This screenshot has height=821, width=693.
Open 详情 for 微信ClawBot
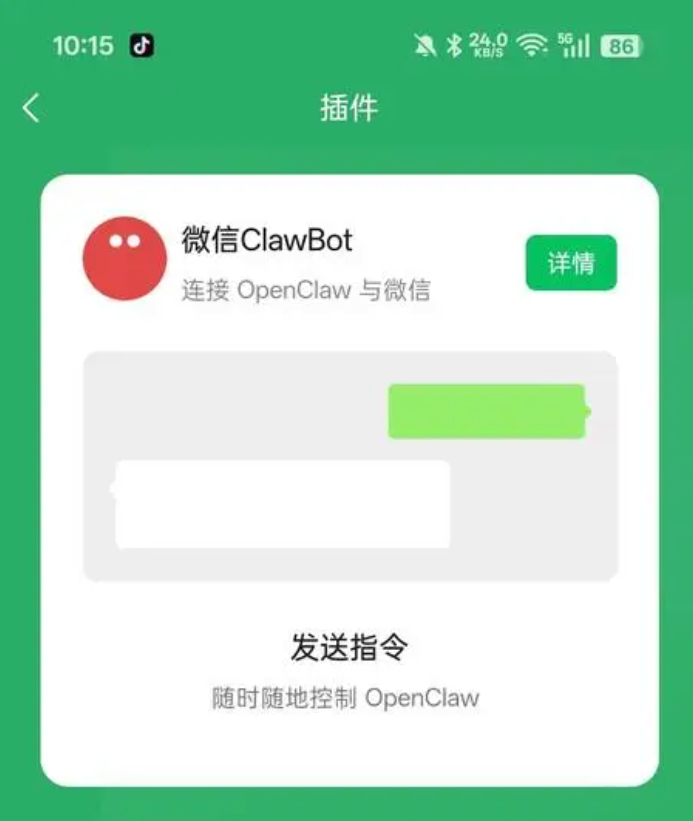pos(571,263)
